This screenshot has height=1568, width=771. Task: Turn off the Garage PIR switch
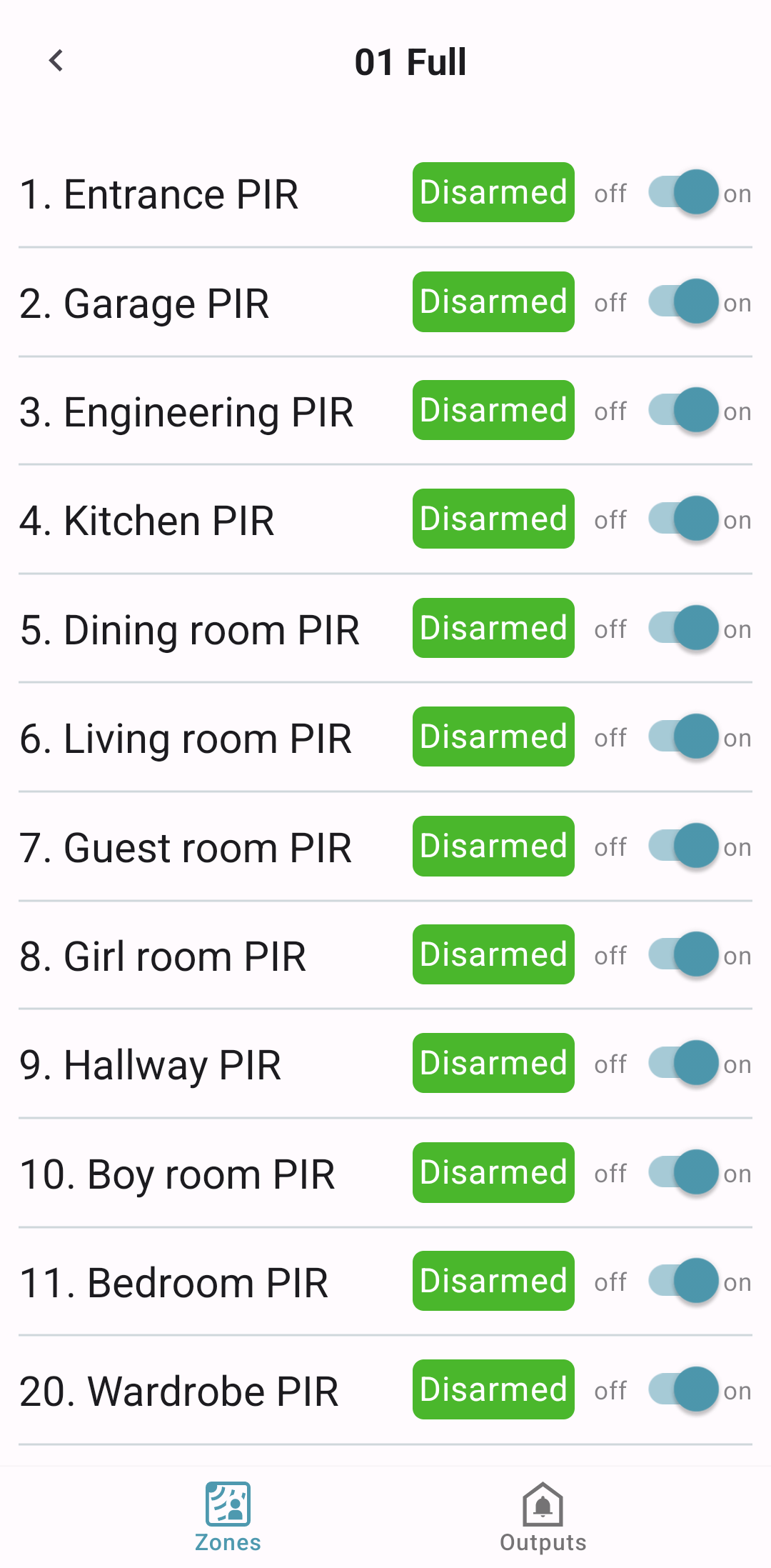(x=683, y=301)
